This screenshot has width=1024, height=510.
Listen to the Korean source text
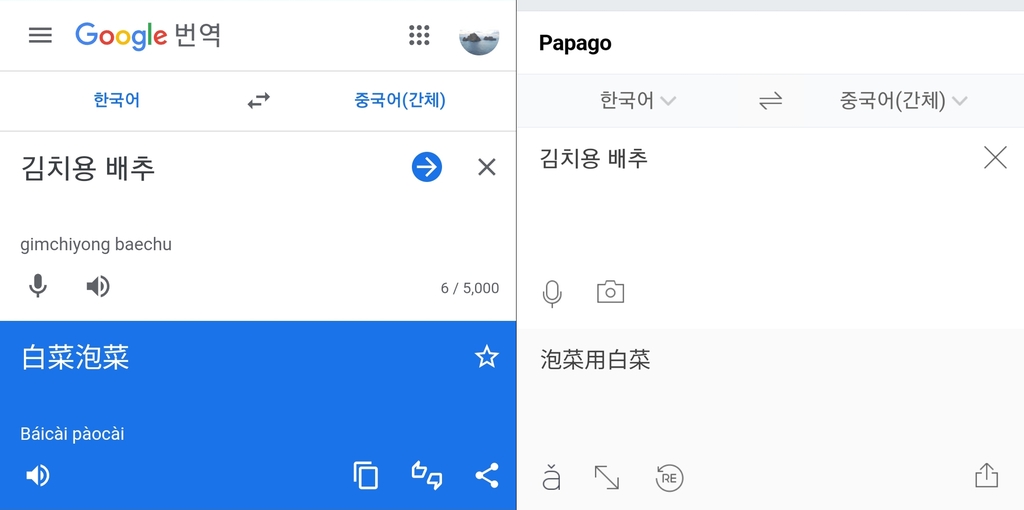(97, 287)
